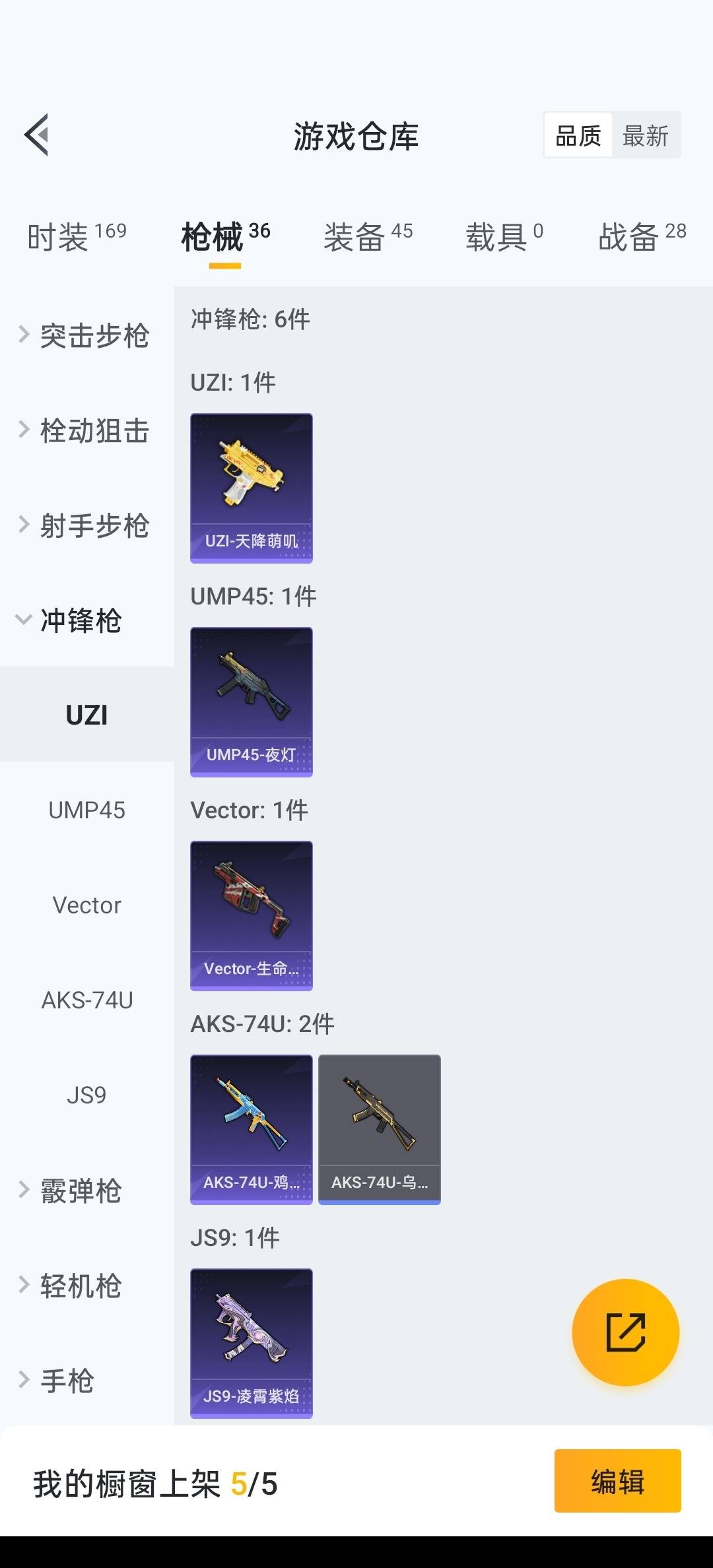Viewport: 713px width, 1568px height.
Task: View the UMP45-夜灯 skin card
Action: coord(252,702)
